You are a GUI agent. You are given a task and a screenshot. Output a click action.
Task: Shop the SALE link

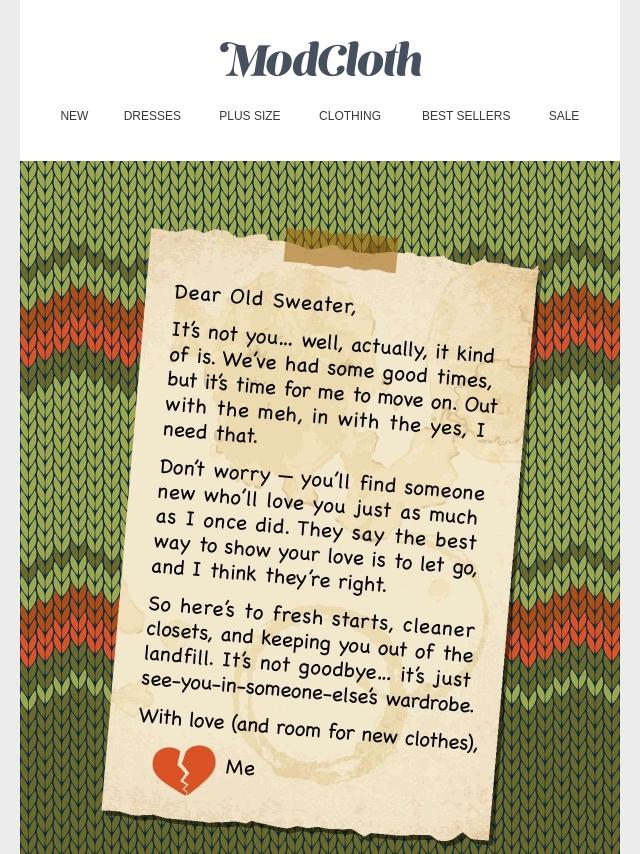pyautogui.click(x=563, y=116)
